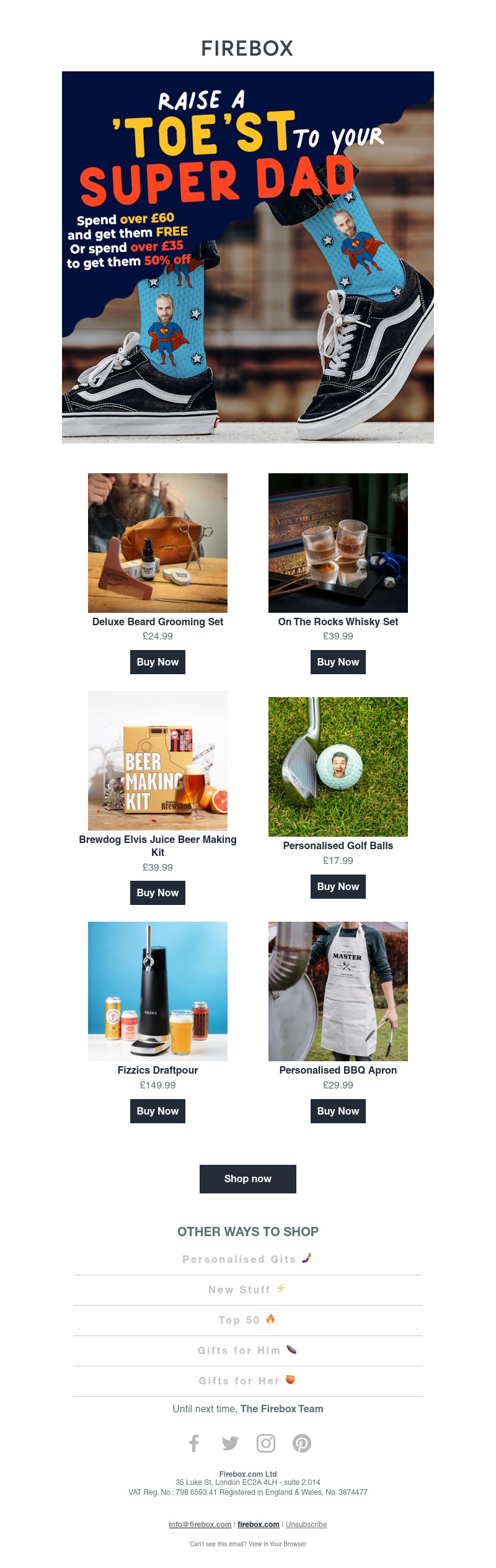Visit Firebox's Facebook page
496x1568 pixels.
[194, 1443]
